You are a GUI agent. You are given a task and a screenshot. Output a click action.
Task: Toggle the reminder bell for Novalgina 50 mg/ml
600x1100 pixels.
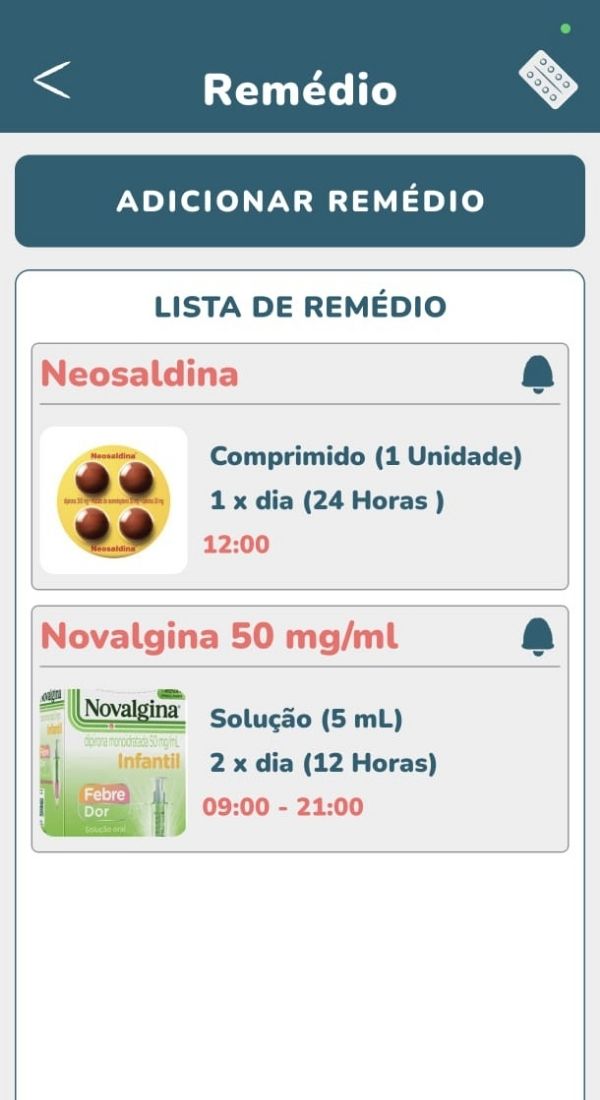538,636
